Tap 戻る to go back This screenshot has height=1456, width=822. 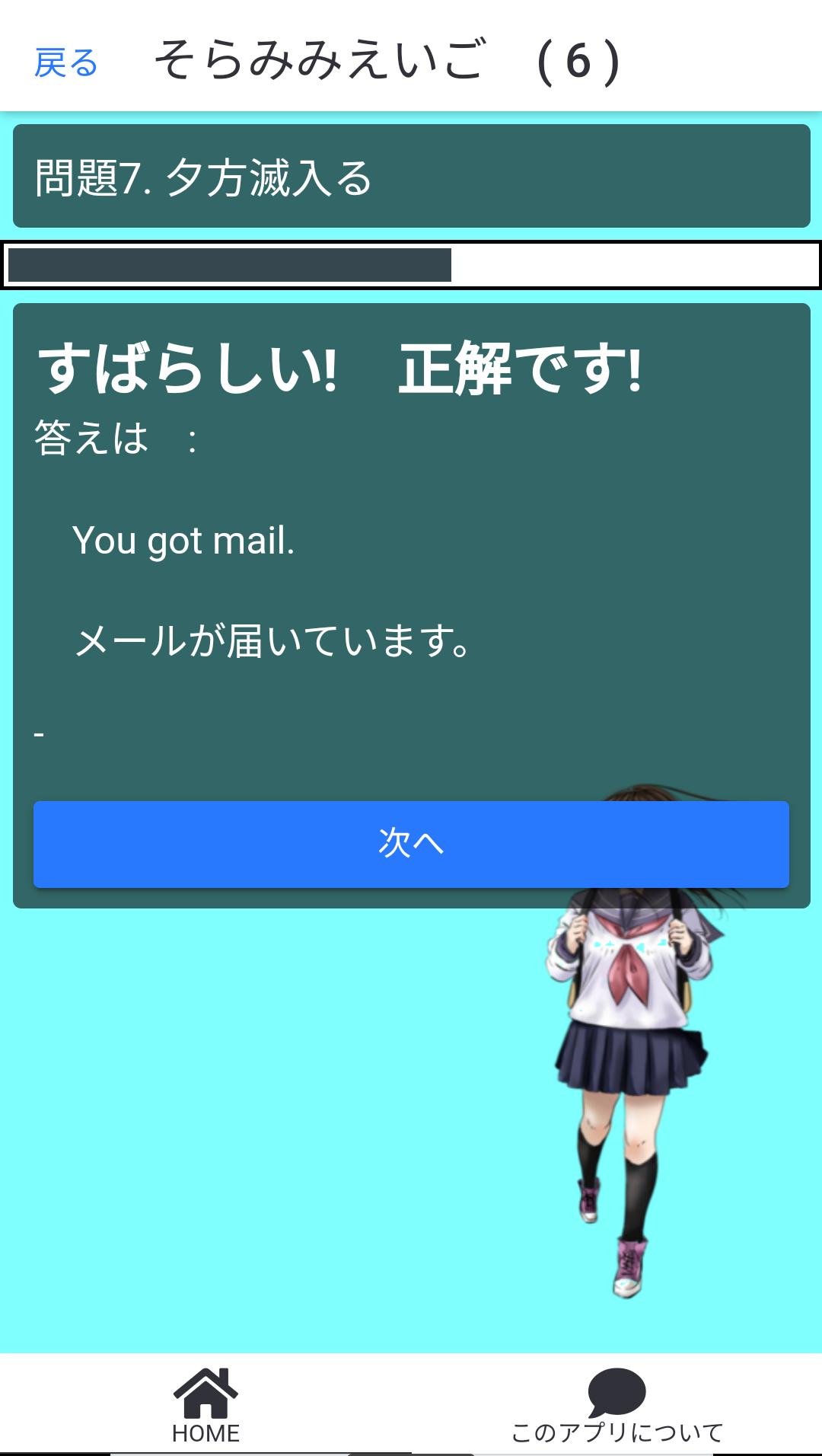point(66,62)
